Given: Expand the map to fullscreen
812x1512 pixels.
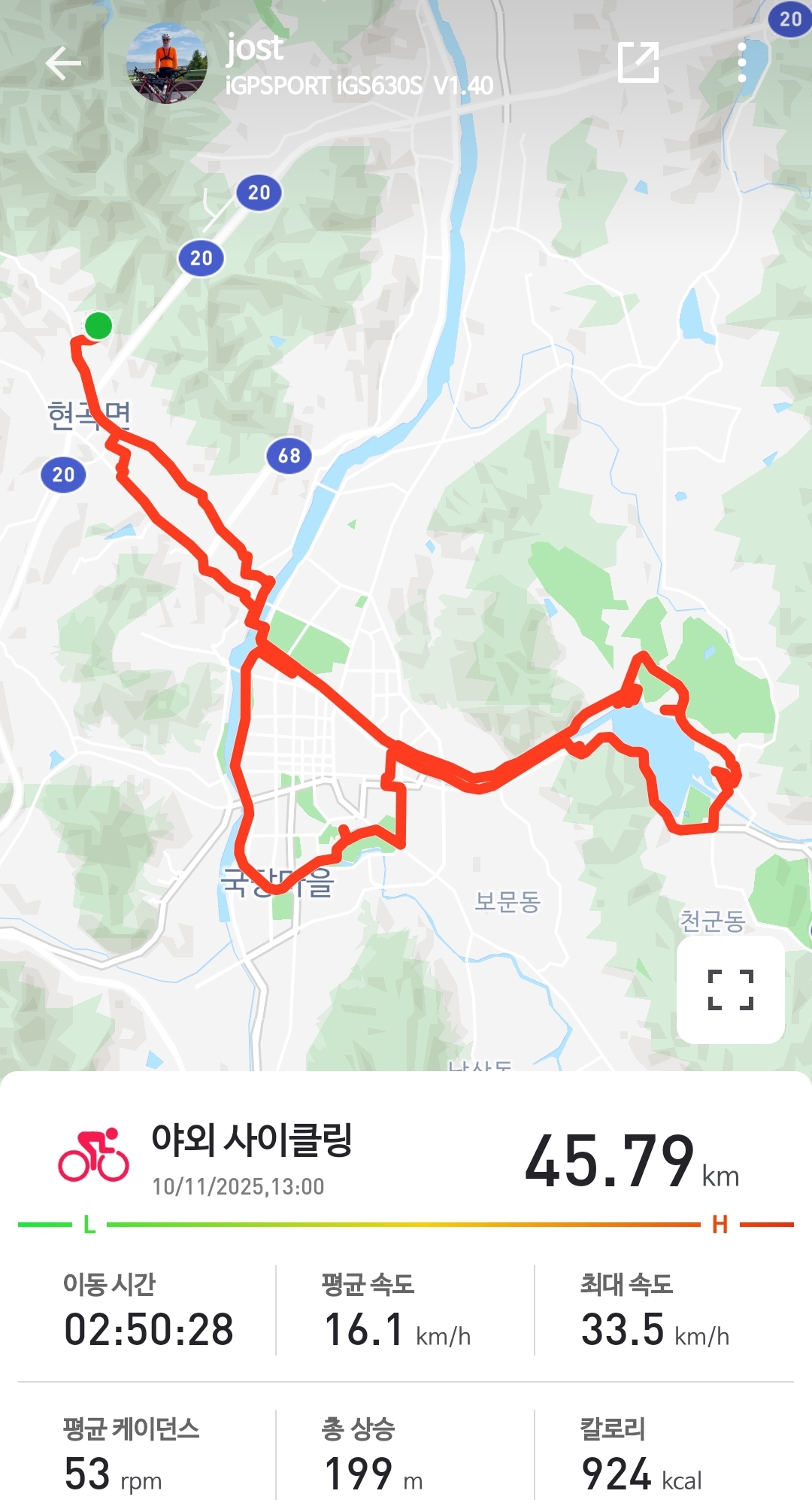Looking at the screenshot, I should coord(730,989).
